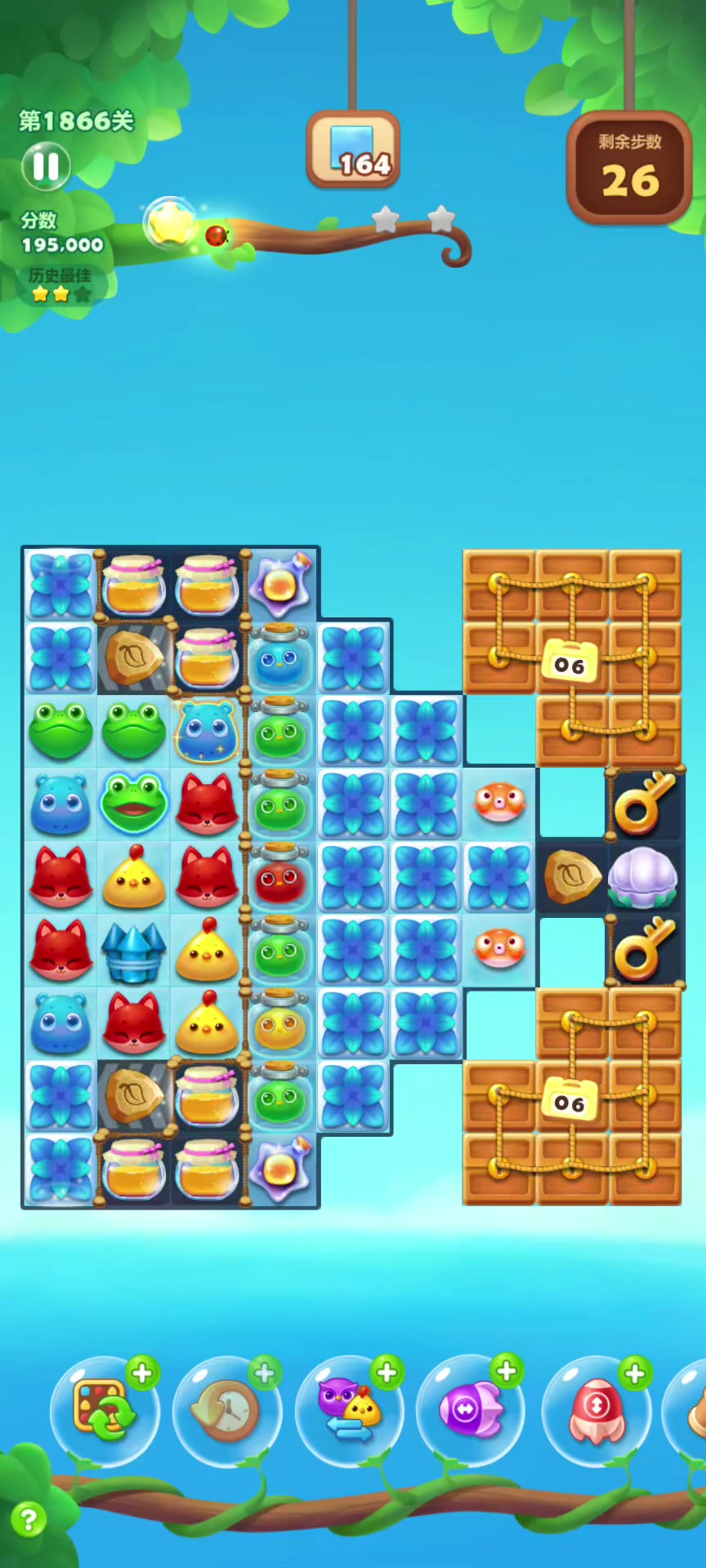Activate the owl and chick swap booster
706x1568 pixels.
[x=349, y=1411]
